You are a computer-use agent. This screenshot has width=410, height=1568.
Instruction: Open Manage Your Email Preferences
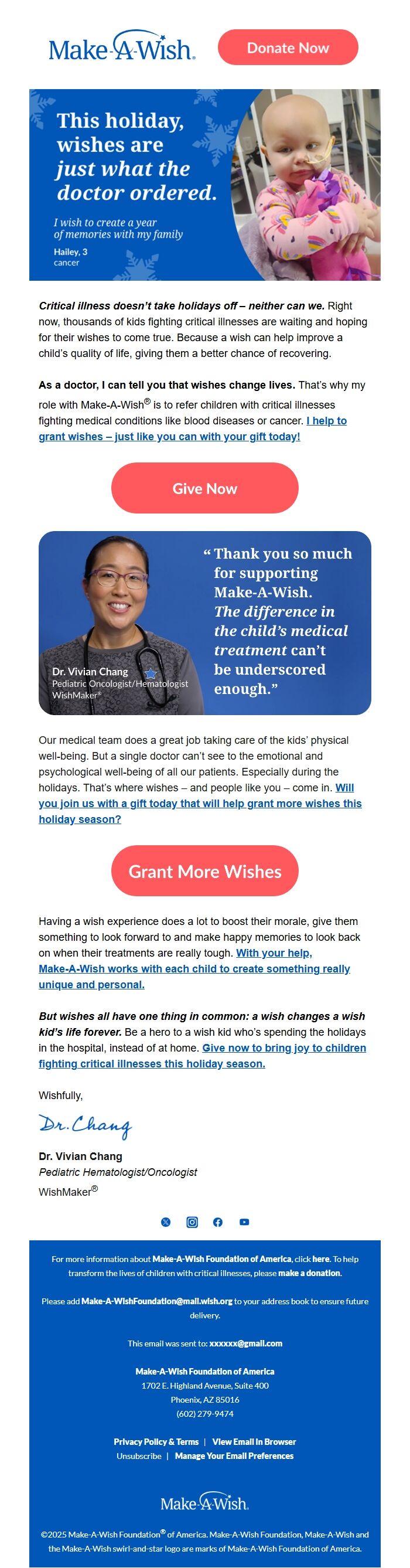click(234, 1455)
